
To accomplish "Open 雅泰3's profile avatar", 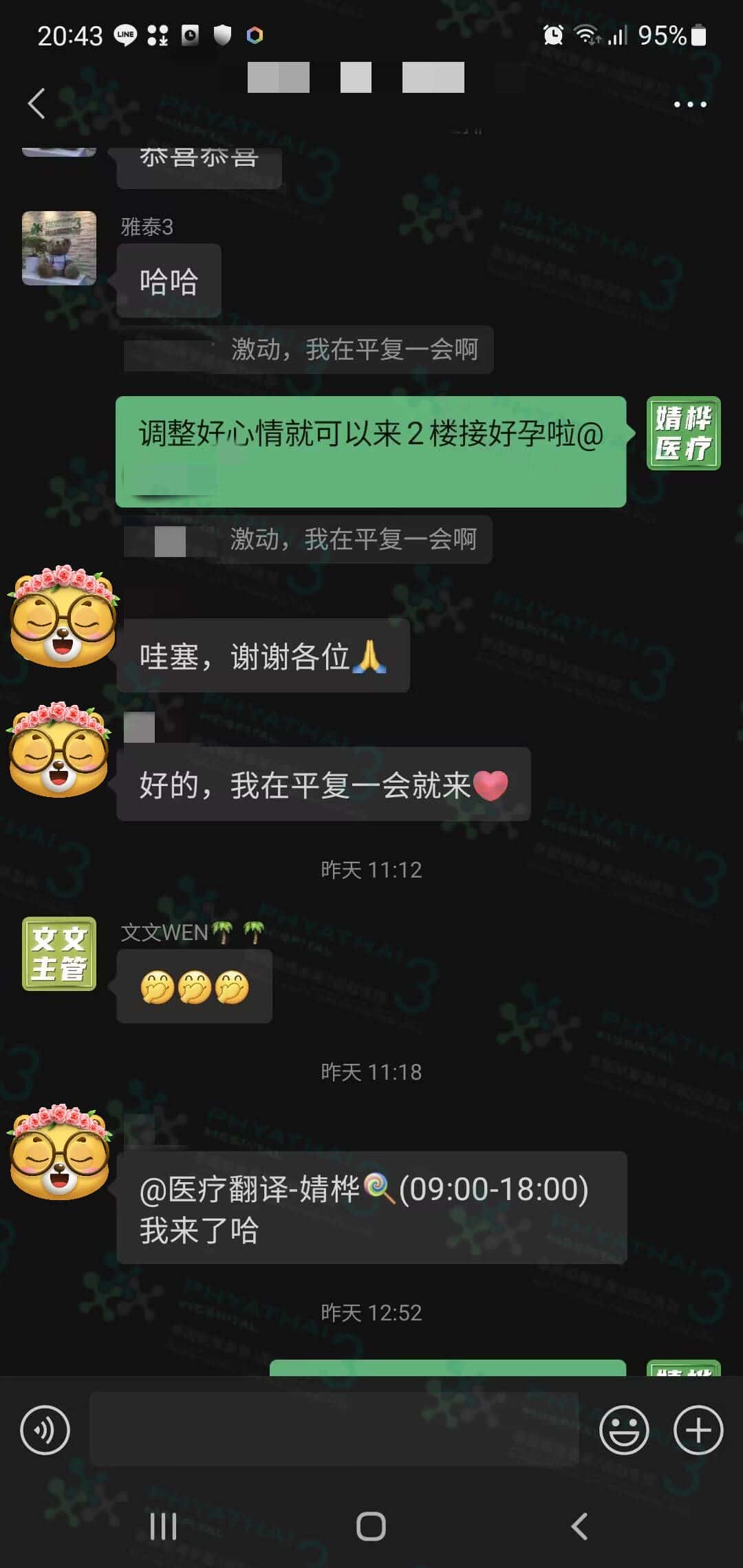I will pos(59,248).
